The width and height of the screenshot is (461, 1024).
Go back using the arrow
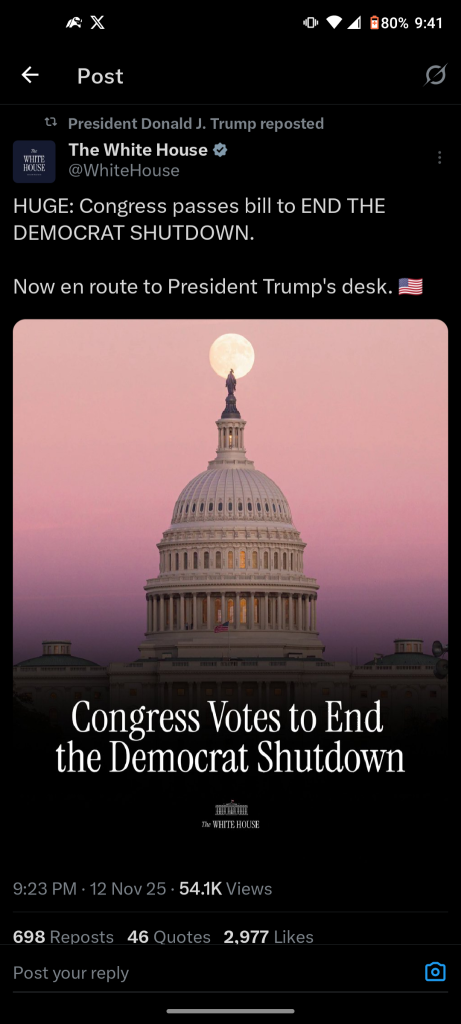[30, 76]
